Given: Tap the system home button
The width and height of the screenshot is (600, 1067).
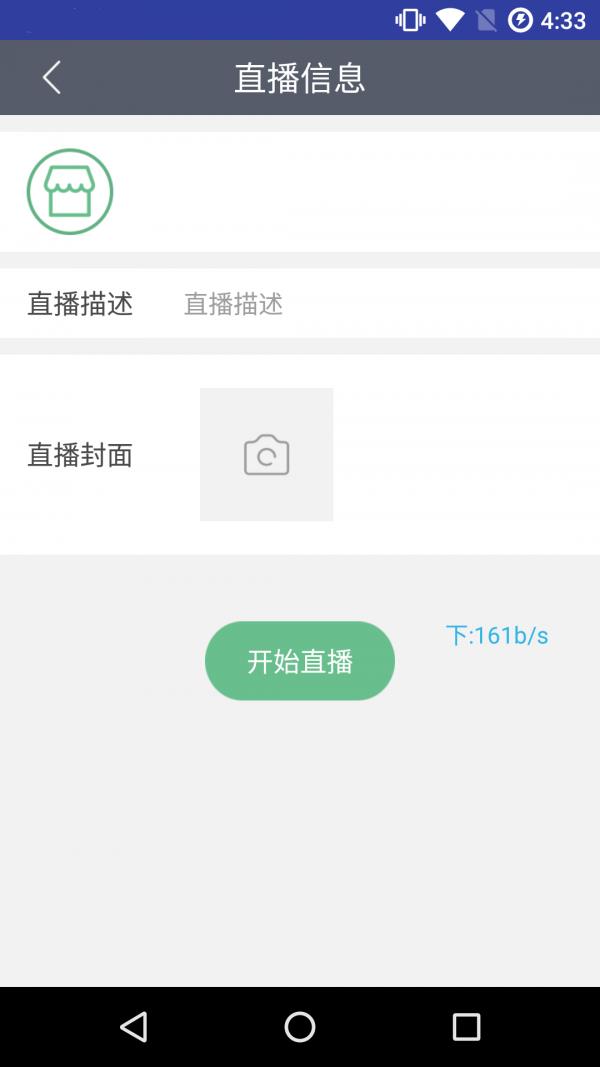Looking at the screenshot, I should [x=299, y=1027].
